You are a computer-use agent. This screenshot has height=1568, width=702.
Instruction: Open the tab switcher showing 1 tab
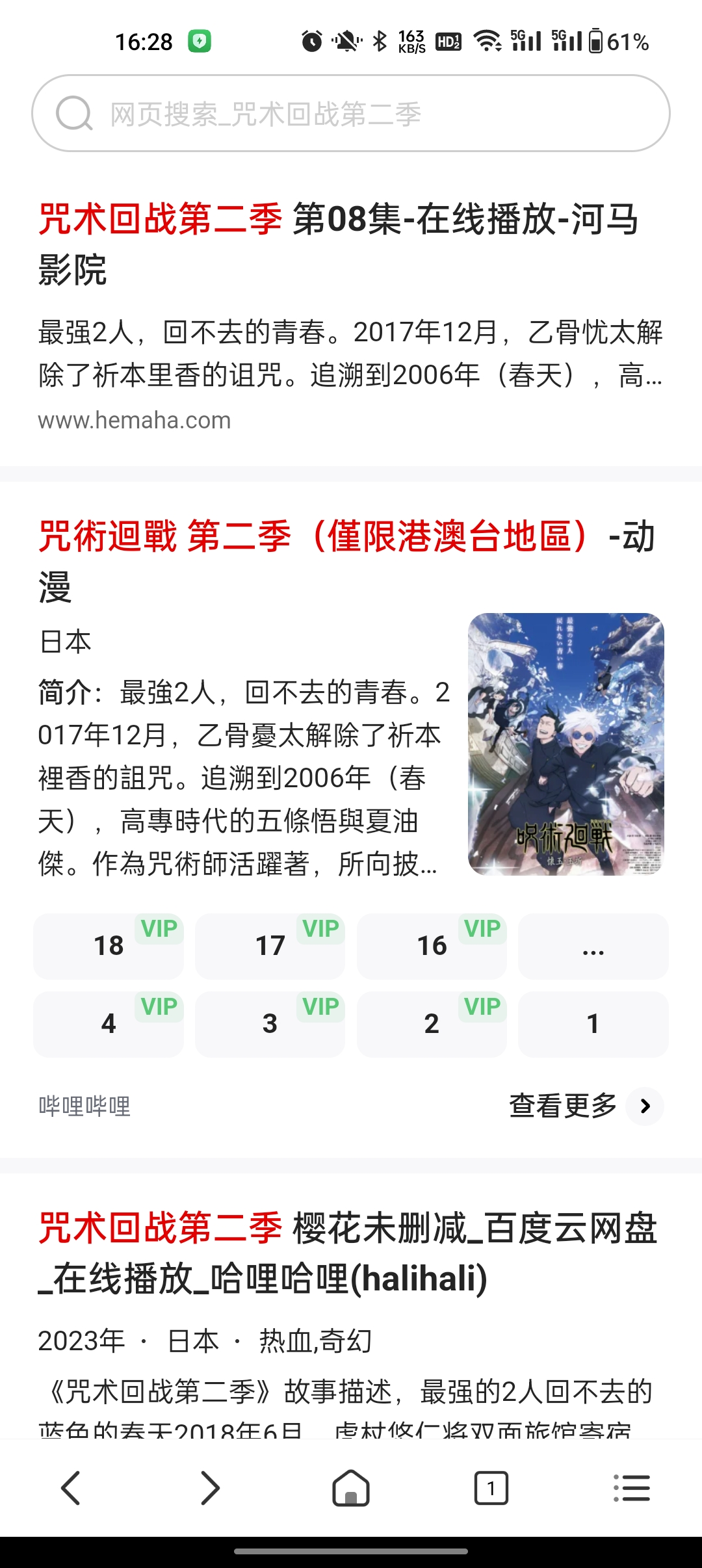click(x=492, y=1489)
